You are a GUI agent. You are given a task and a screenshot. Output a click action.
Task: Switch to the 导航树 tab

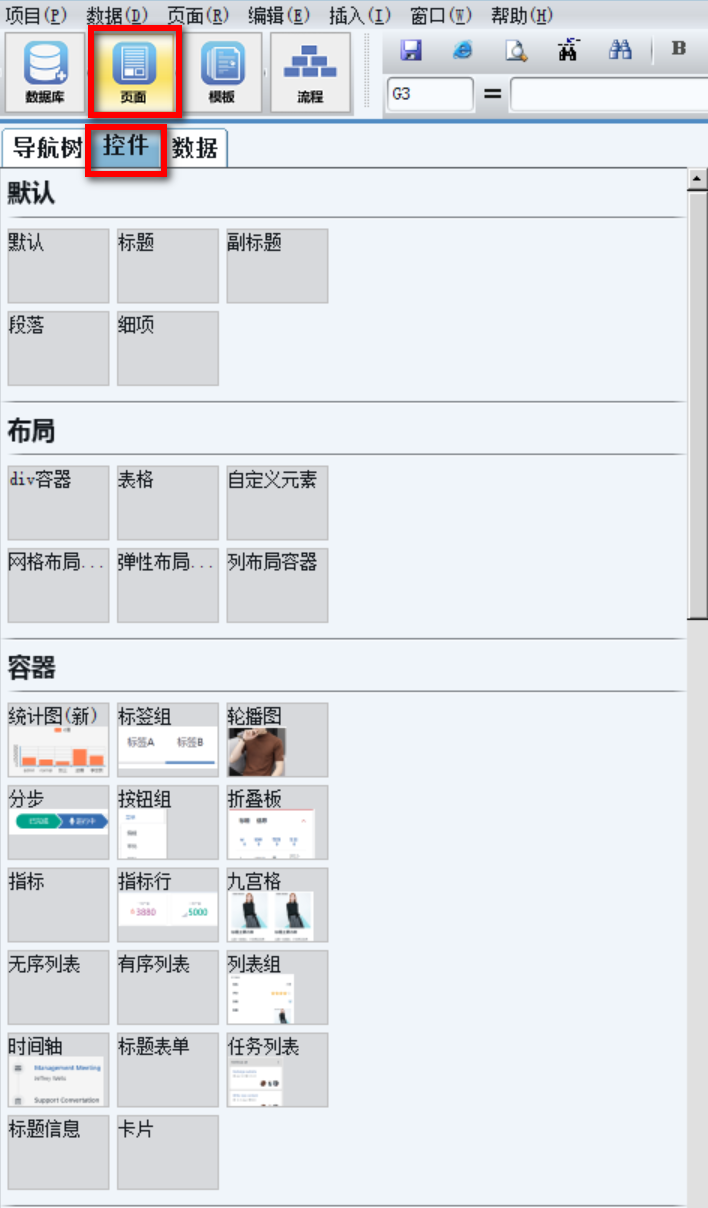pos(47,148)
